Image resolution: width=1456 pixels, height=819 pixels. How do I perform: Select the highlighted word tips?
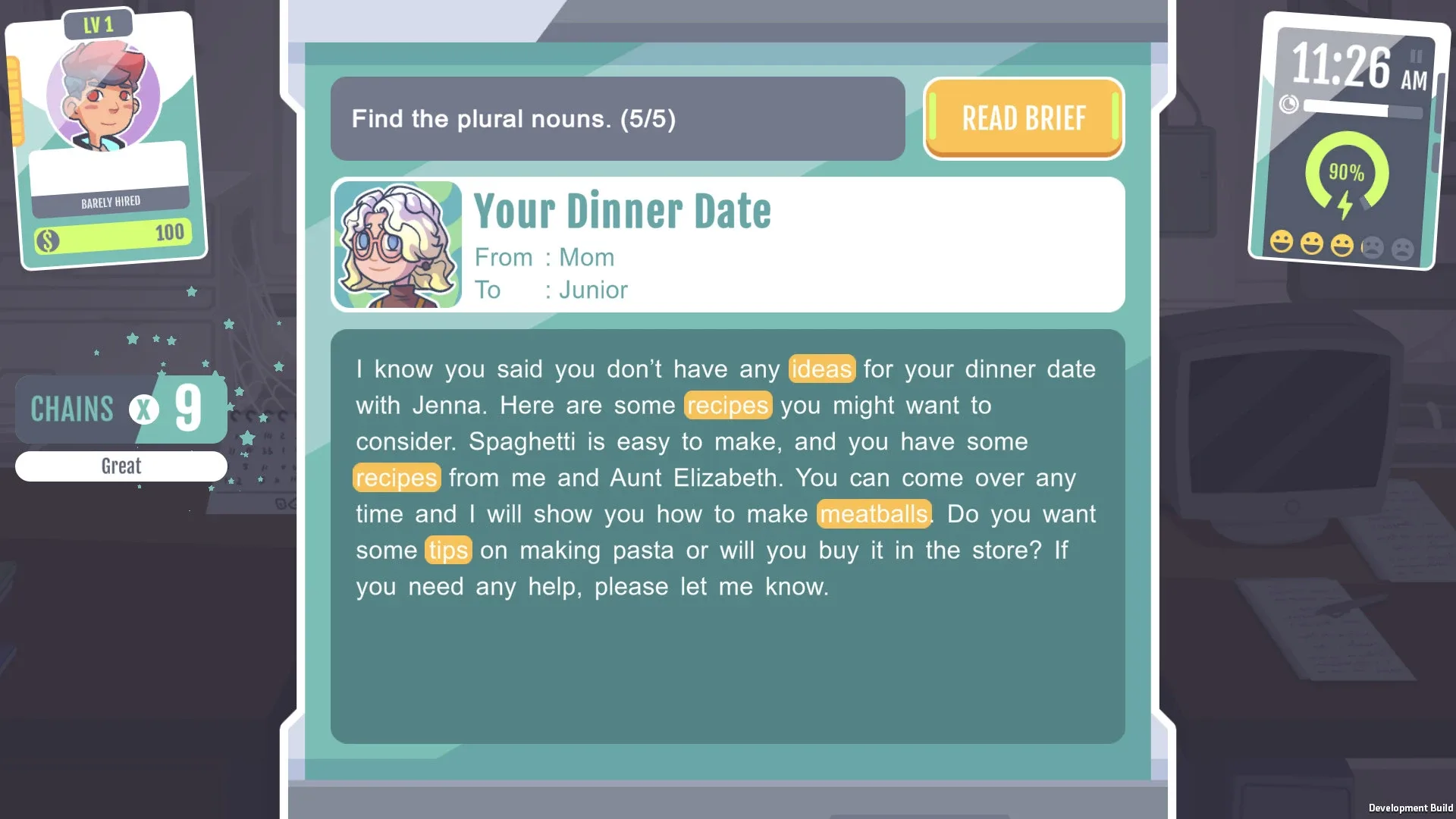click(448, 551)
